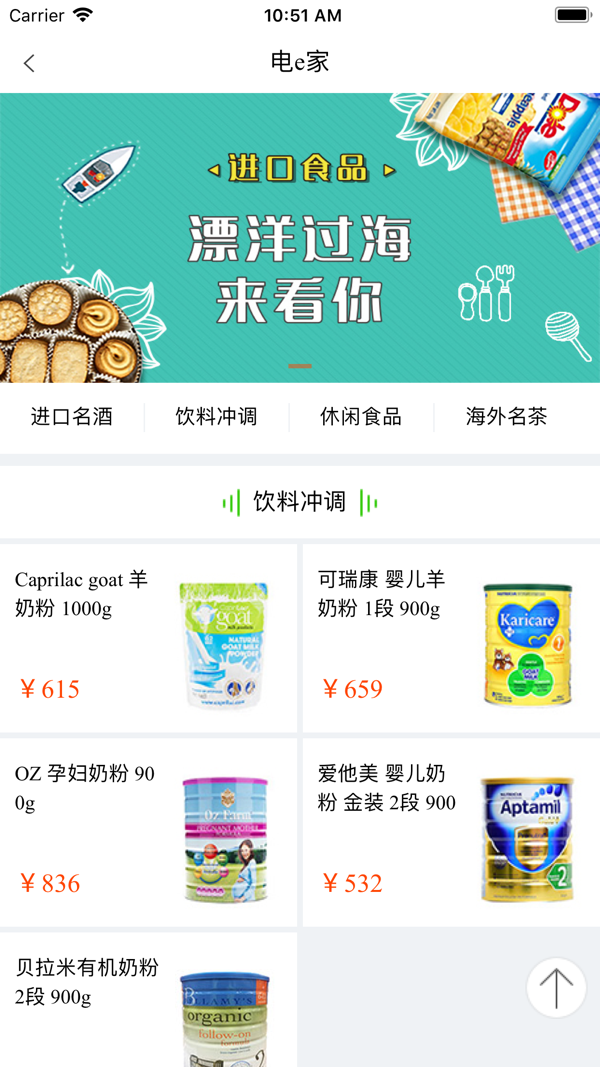Open the OZ 孕妇奶粉 product card

click(148, 832)
